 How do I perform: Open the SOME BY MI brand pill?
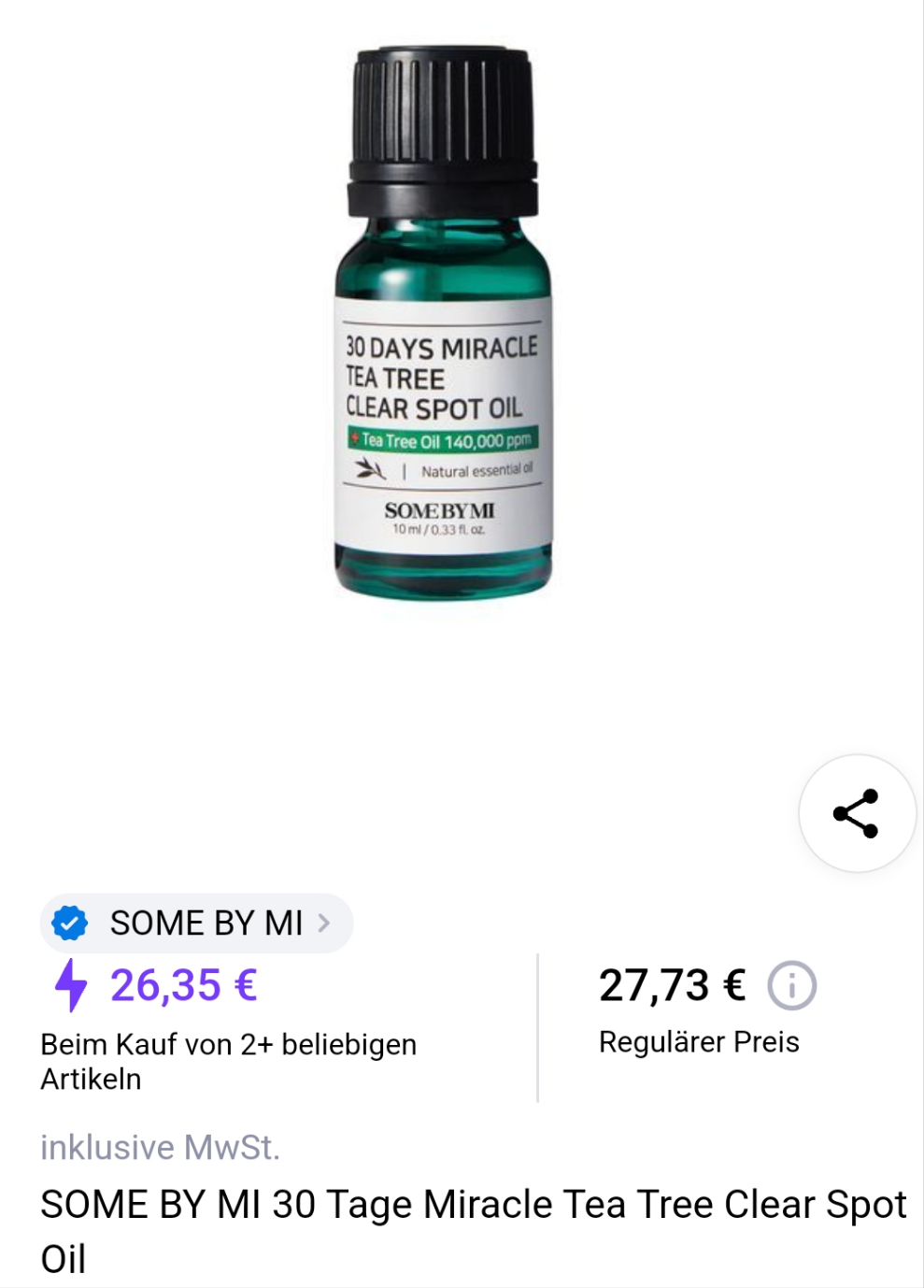196,923
